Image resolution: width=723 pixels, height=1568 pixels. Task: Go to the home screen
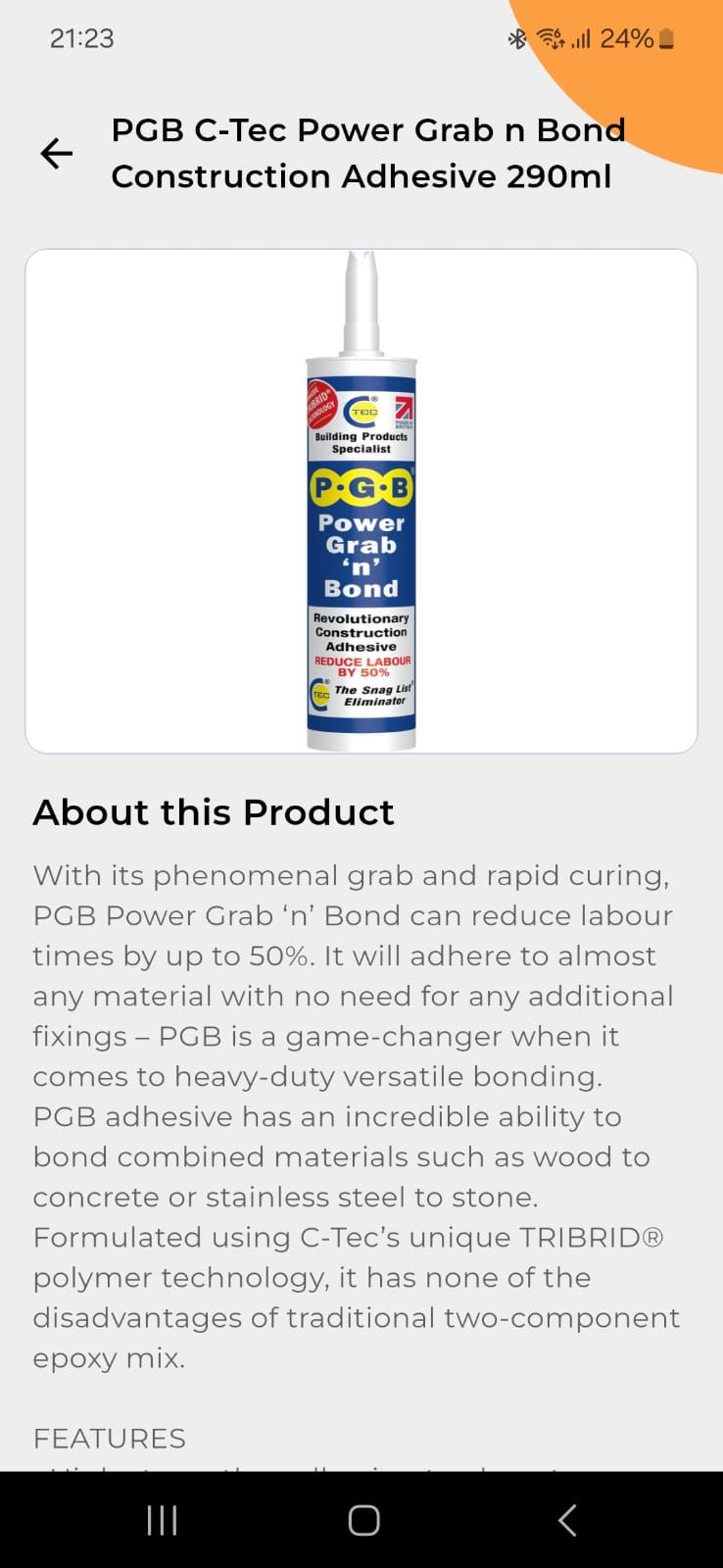(x=363, y=1520)
